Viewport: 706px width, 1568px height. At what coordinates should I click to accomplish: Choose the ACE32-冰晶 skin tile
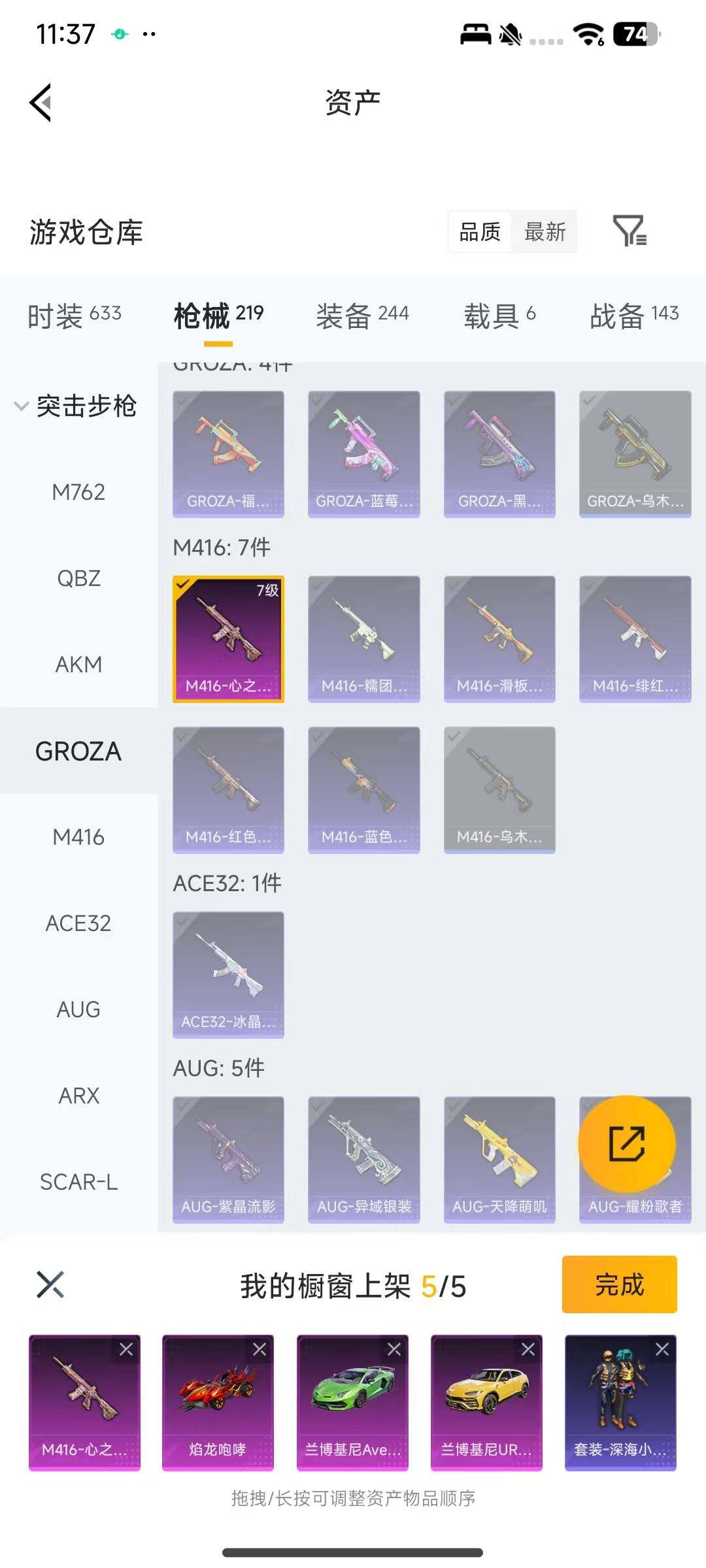pos(228,974)
